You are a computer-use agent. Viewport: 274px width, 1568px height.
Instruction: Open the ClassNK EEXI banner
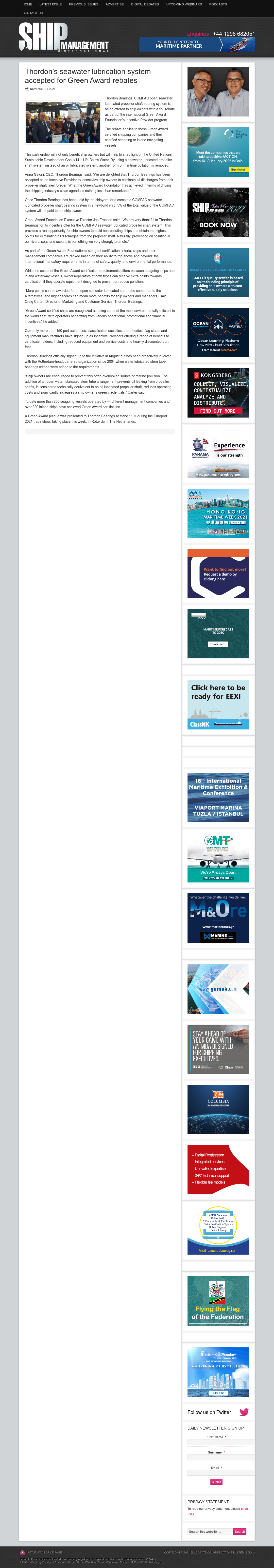point(218,704)
